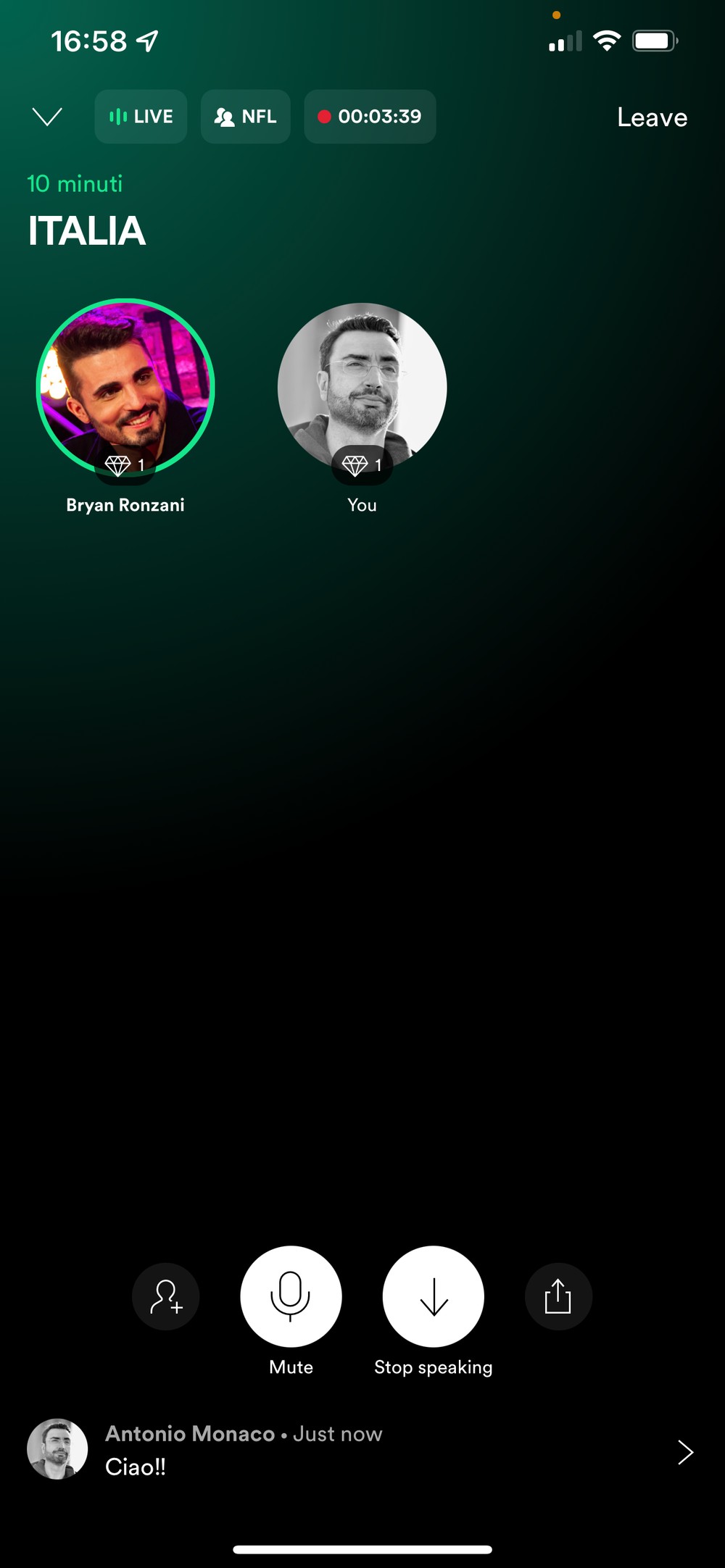Tap the recording timer chip
The image size is (725, 1568).
pos(370,117)
